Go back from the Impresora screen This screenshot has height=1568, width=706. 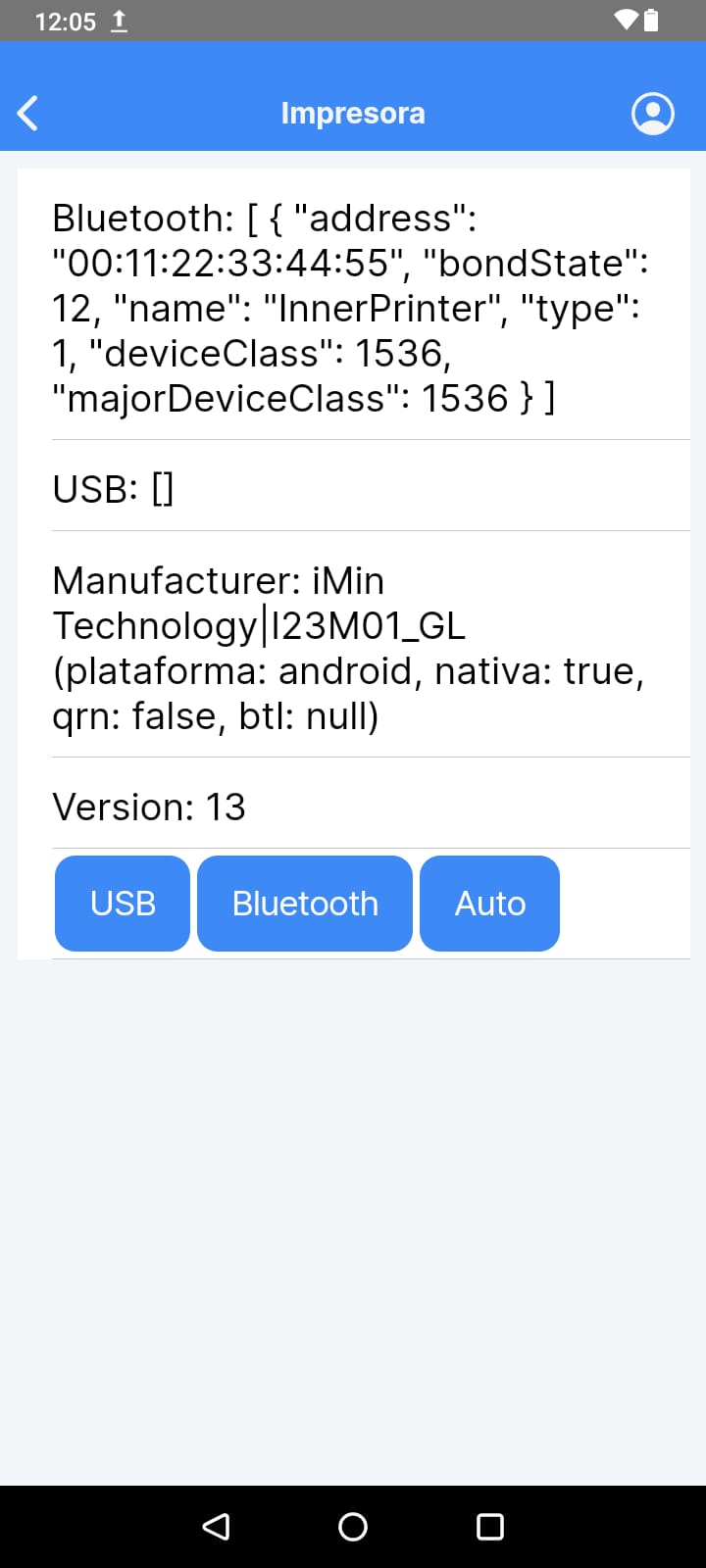pos(28,114)
